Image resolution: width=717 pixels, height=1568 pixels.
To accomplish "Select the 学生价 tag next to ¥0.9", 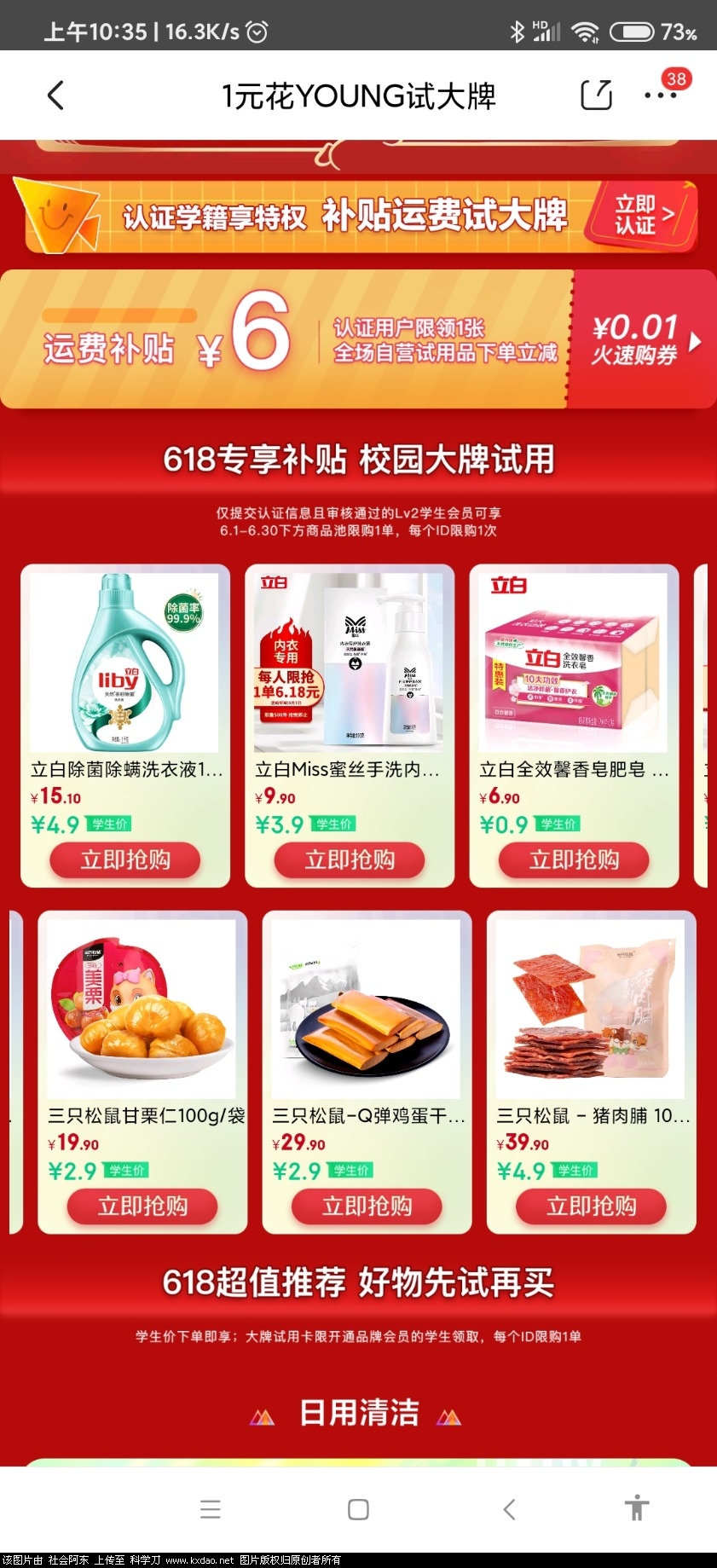I will tap(560, 825).
